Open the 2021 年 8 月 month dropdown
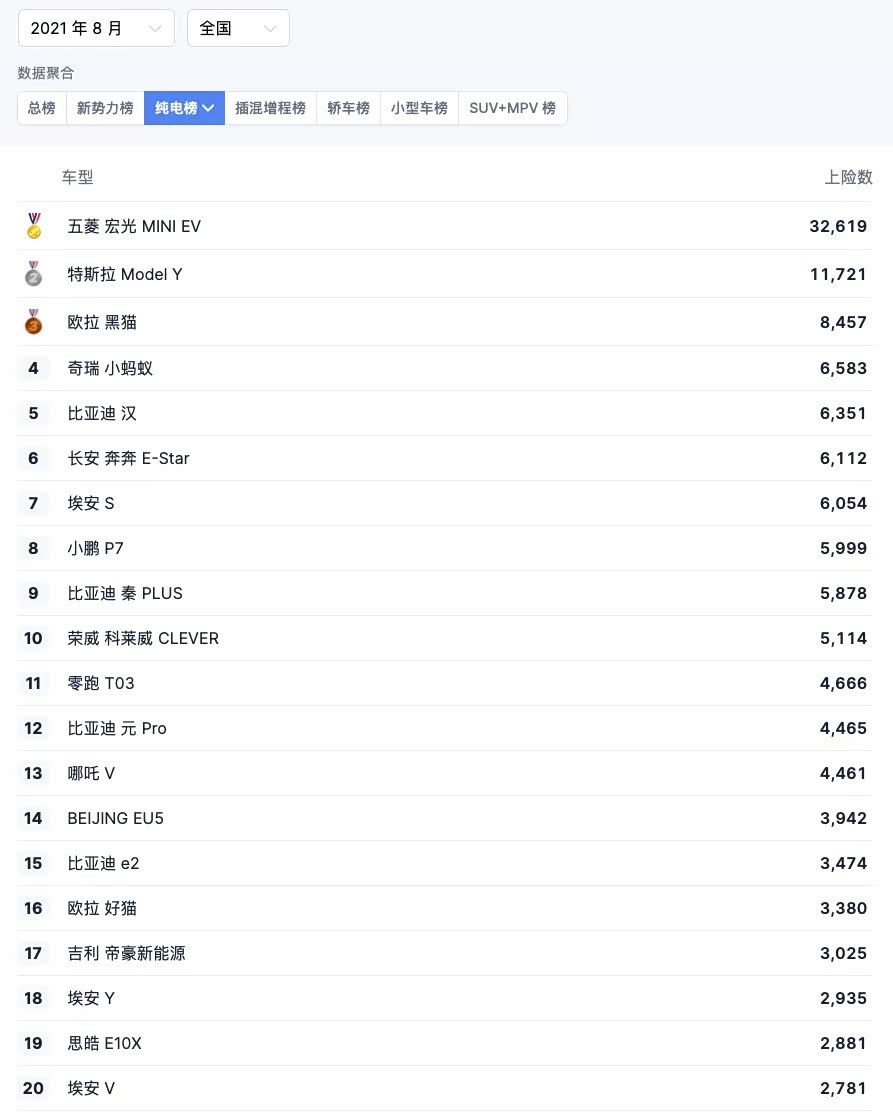The image size is (893, 1112). tap(96, 29)
